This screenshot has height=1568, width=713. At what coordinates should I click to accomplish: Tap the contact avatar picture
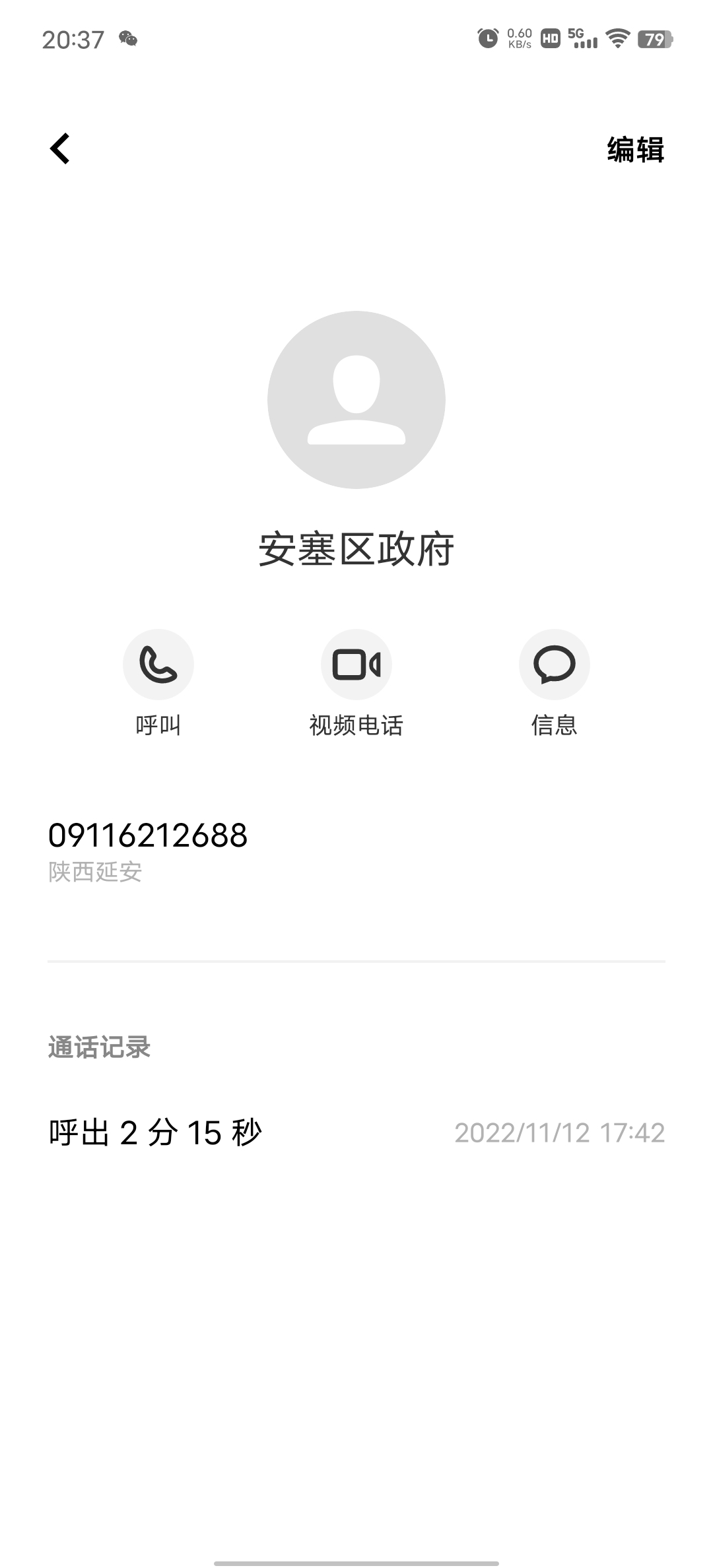click(356, 400)
